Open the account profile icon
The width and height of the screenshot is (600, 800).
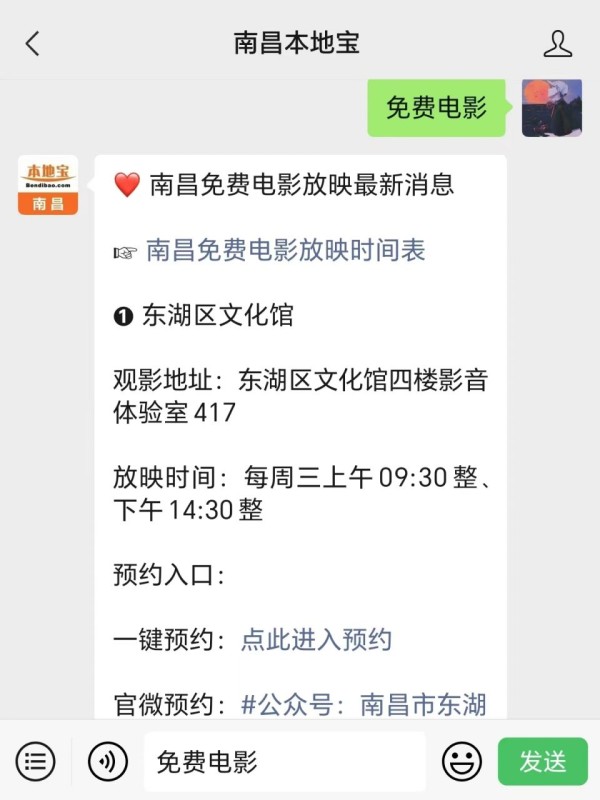[557, 43]
